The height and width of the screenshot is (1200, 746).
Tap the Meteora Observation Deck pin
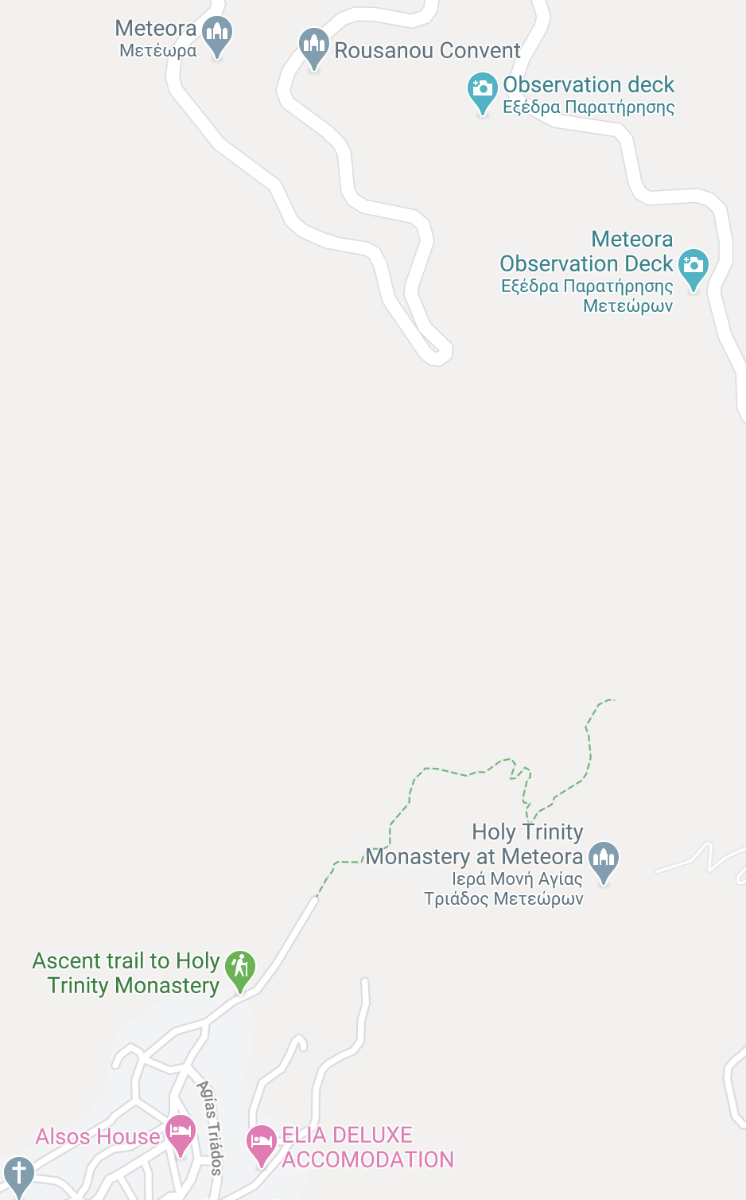point(692,268)
